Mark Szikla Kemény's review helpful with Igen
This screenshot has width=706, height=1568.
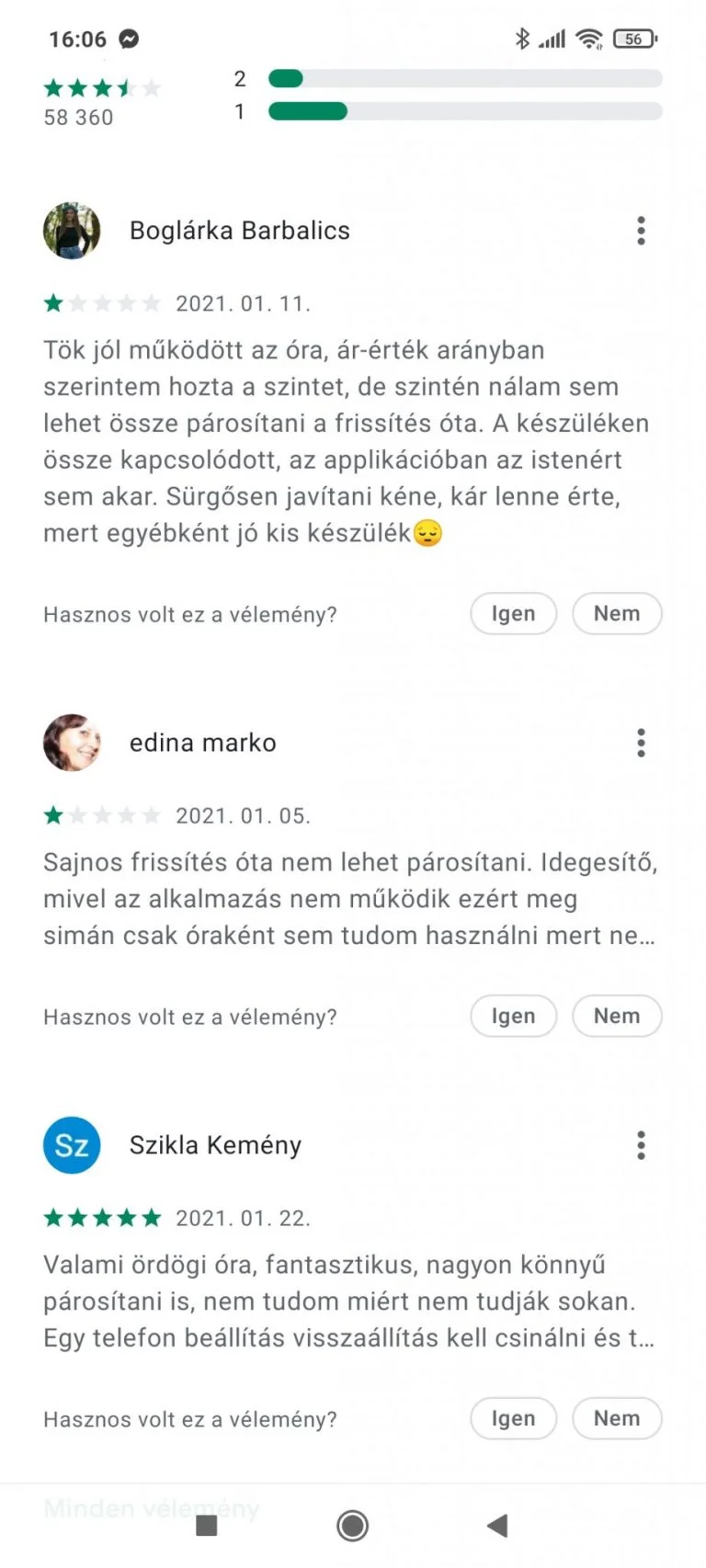pos(513,1418)
